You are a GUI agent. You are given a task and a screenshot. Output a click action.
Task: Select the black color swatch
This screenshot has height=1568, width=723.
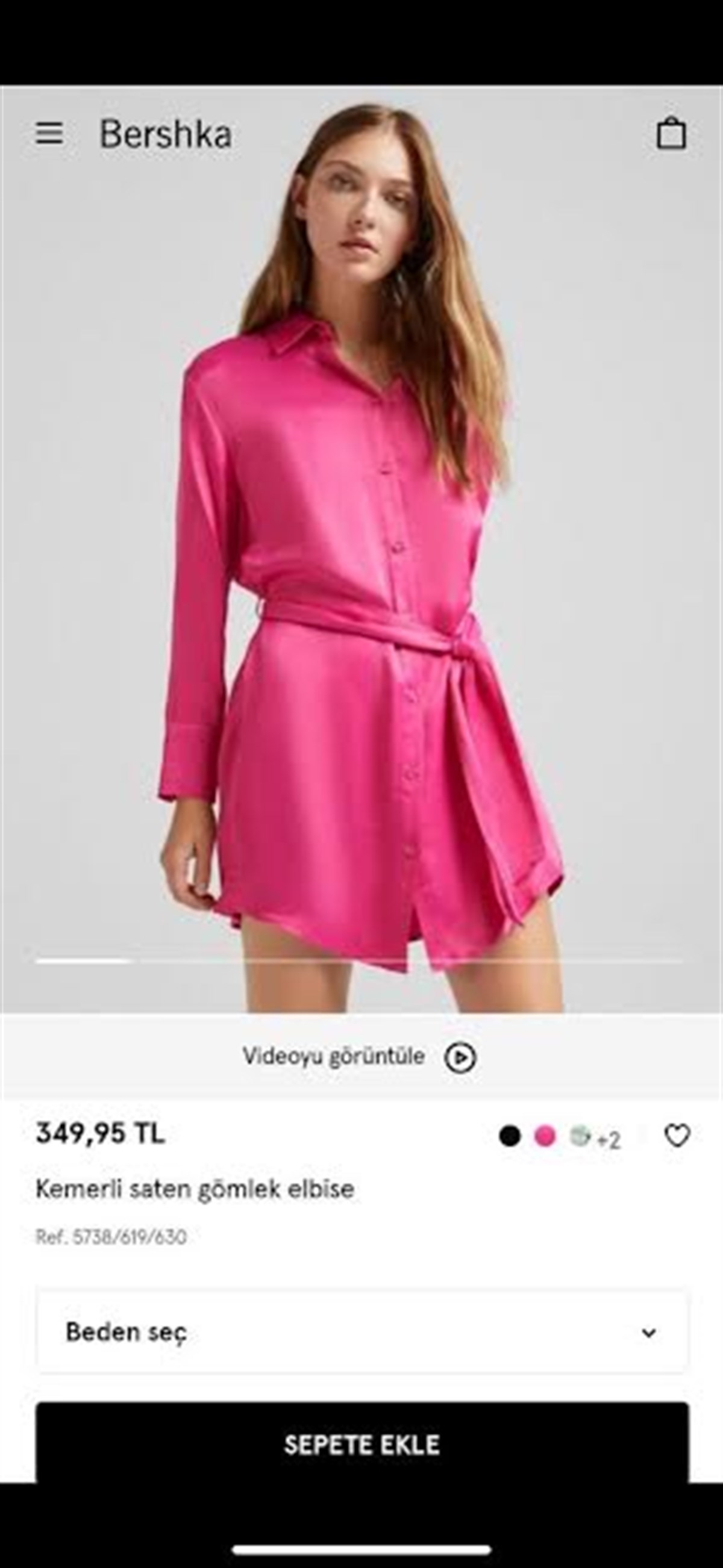tap(510, 1135)
